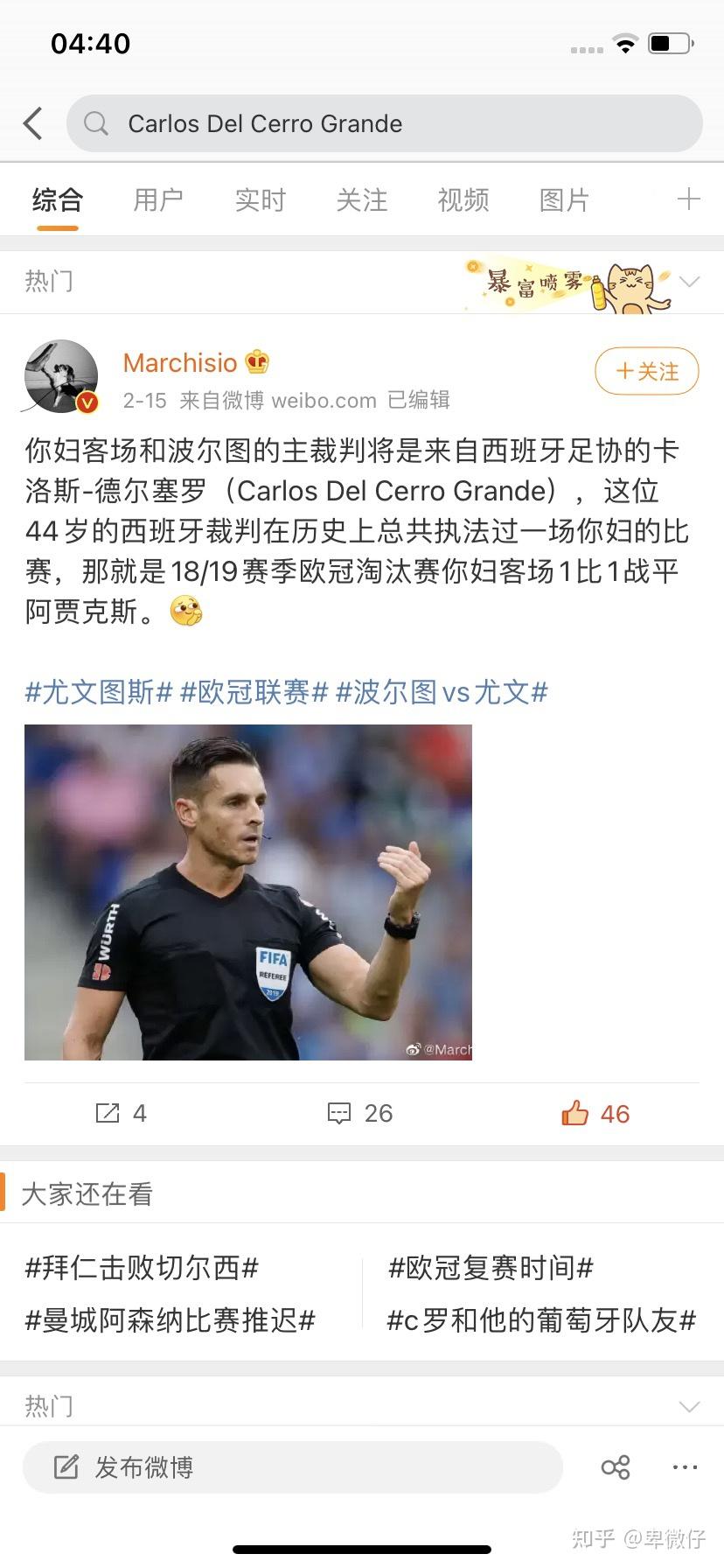This screenshot has height=1568, width=724.
Task: Open the three-dot more options menu
Action: point(685,1467)
